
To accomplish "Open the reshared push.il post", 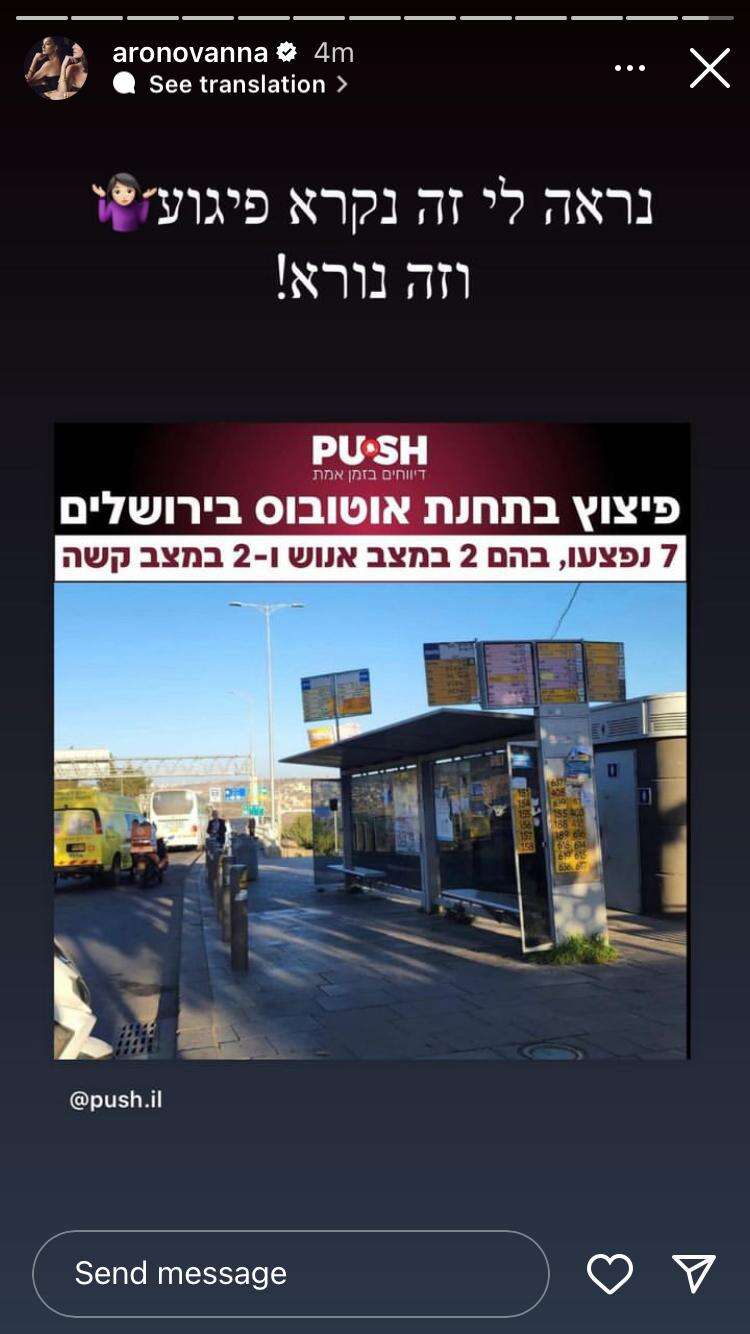I will (x=371, y=740).
